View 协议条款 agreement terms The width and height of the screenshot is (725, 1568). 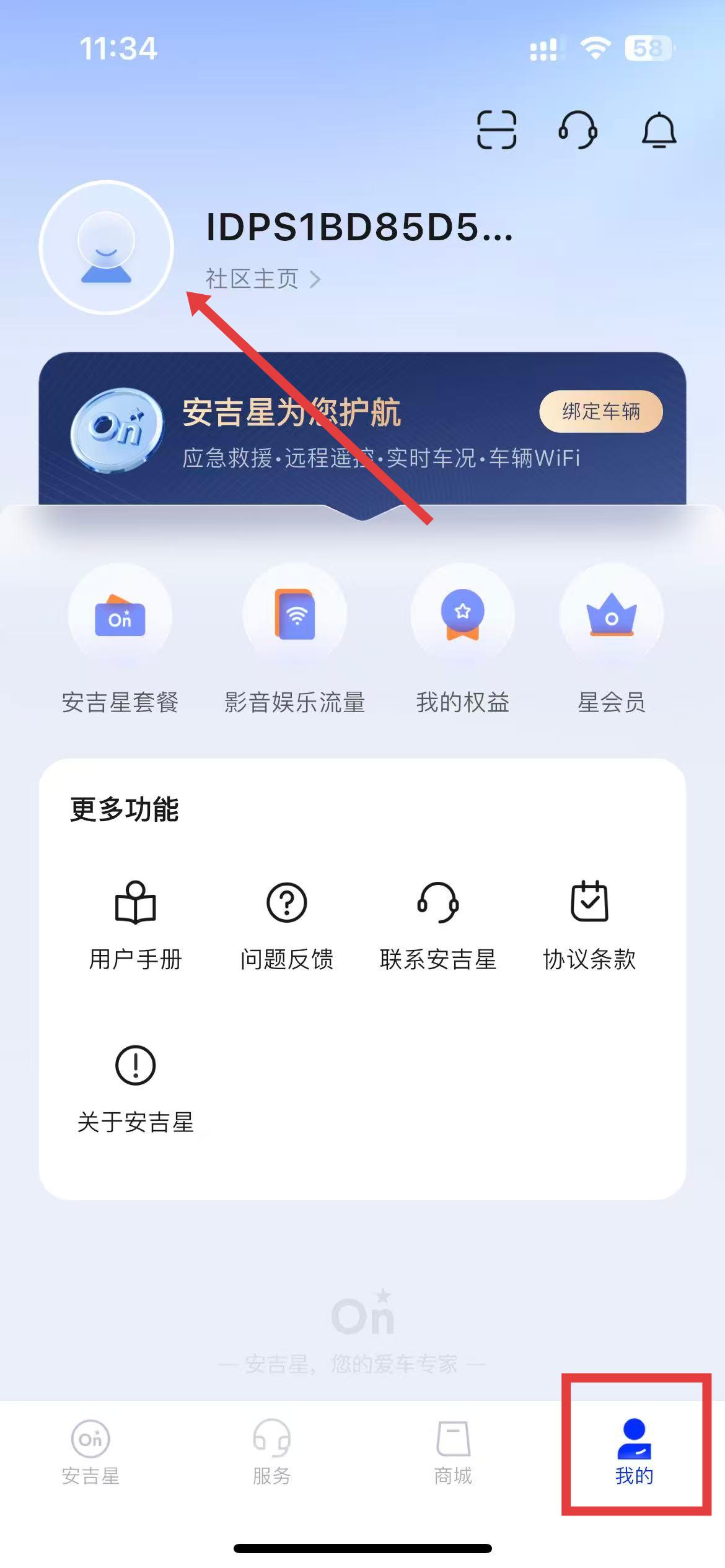[x=589, y=924]
